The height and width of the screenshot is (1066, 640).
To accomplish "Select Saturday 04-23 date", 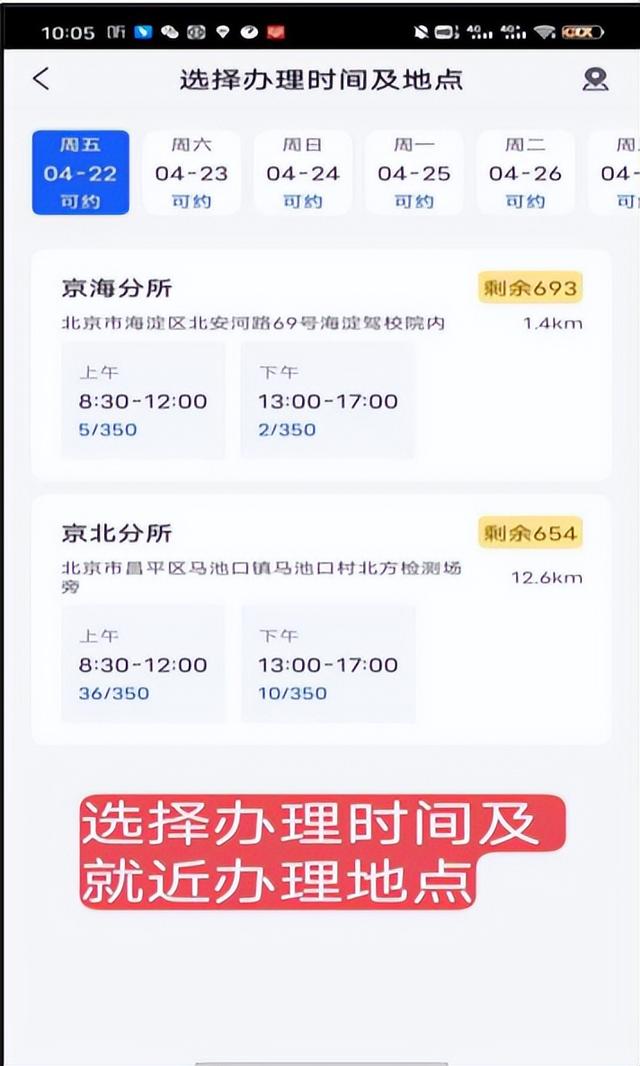I will click(191, 173).
